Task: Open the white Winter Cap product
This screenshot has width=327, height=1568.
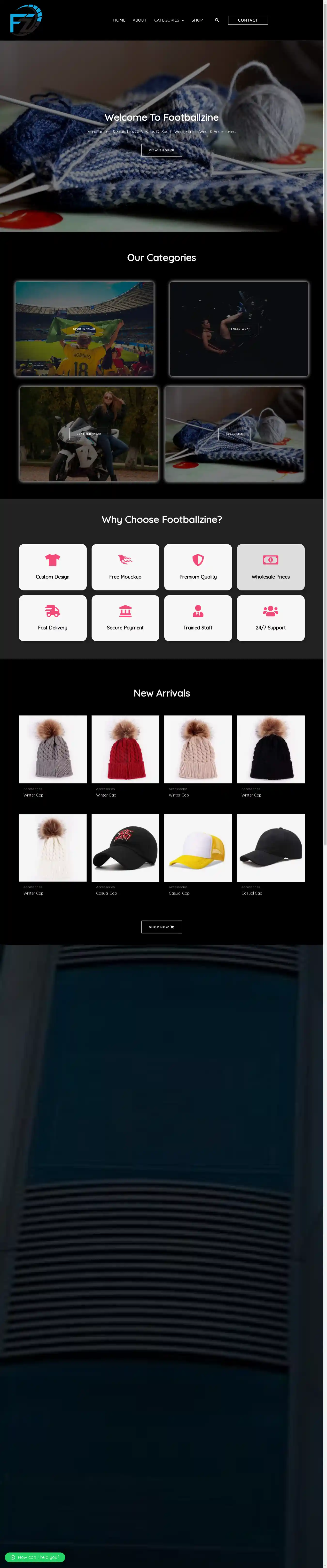Action: (52, 847)
